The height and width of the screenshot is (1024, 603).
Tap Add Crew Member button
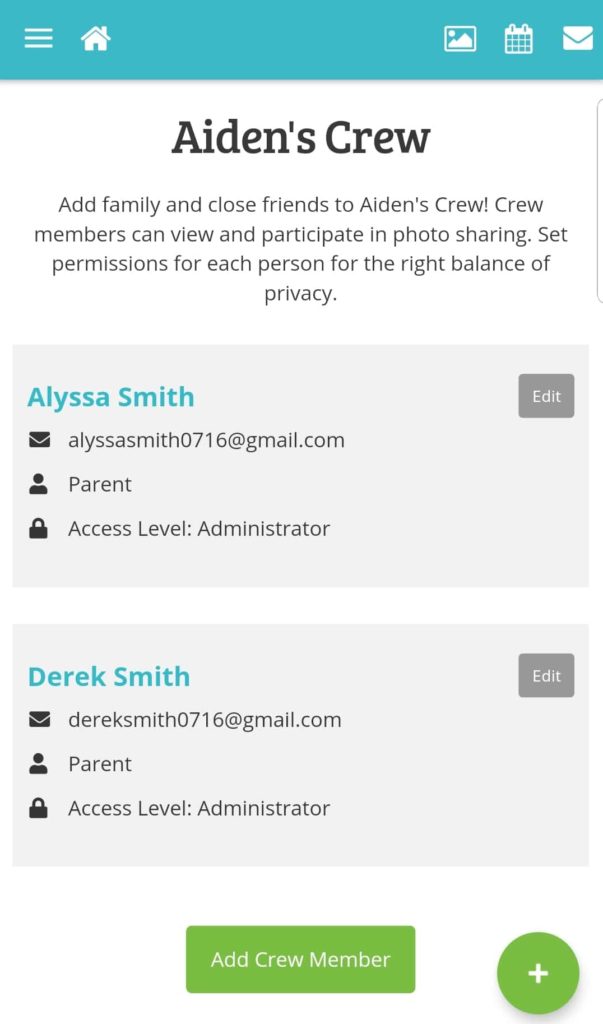point(301,959)
